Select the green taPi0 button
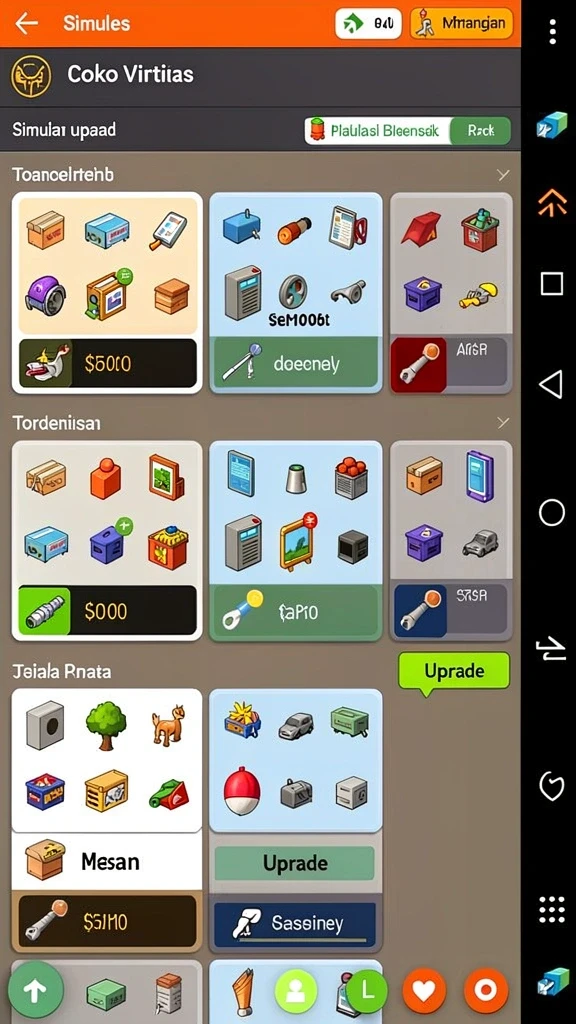Viewport: 576px width, 1024px height. pos(296,611)
